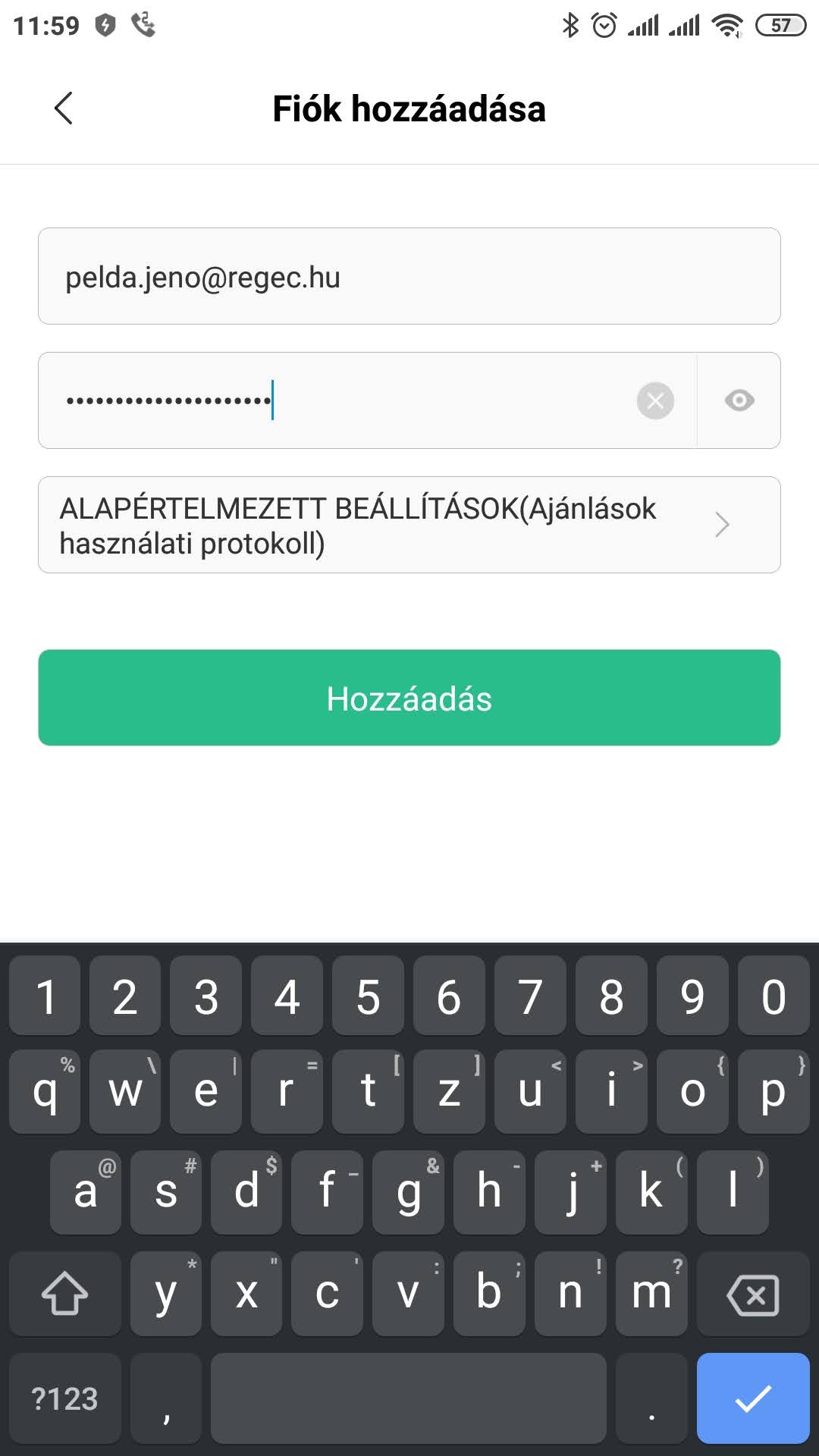Hit the backspace key on the keyboard

(752, 1294)
